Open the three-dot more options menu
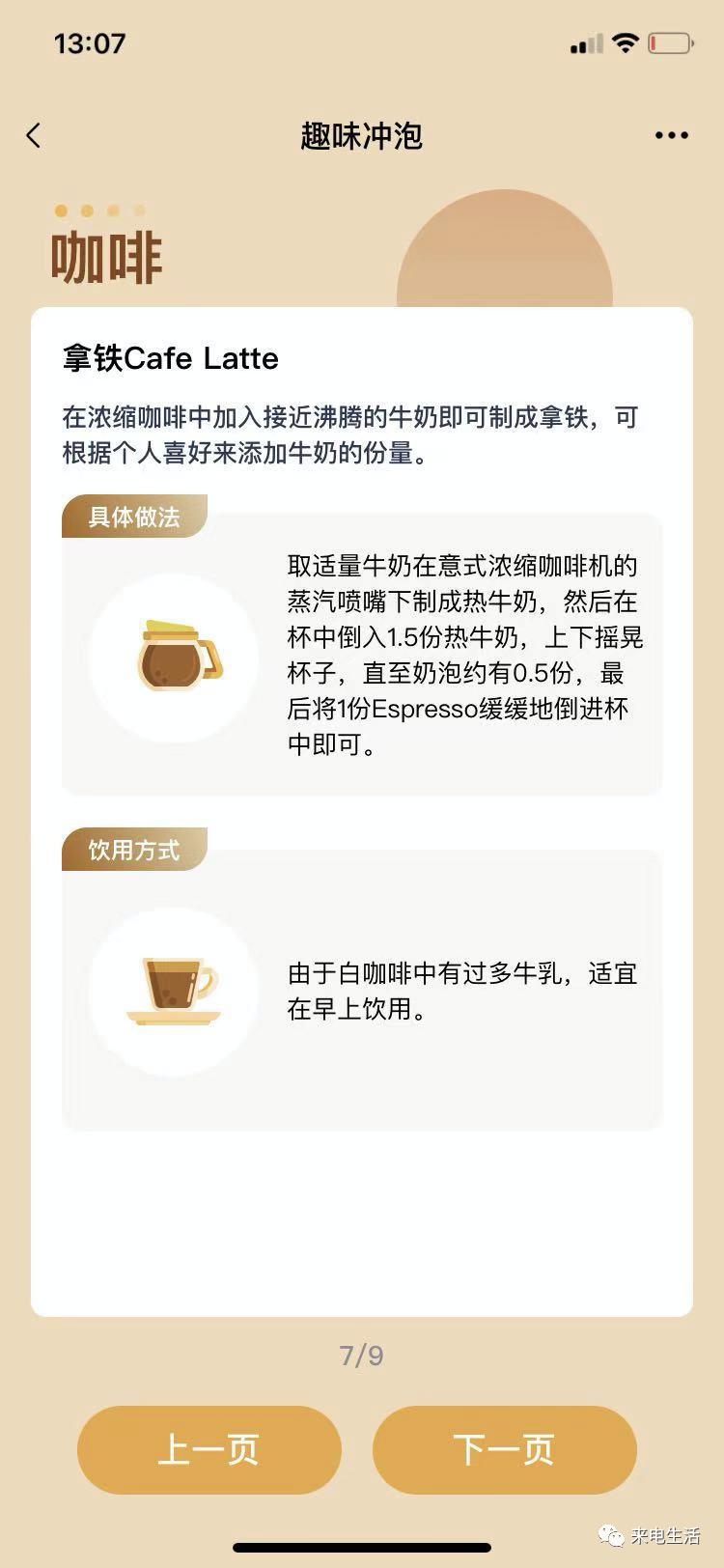The image size is (724, 1568). tap(670, 135)
